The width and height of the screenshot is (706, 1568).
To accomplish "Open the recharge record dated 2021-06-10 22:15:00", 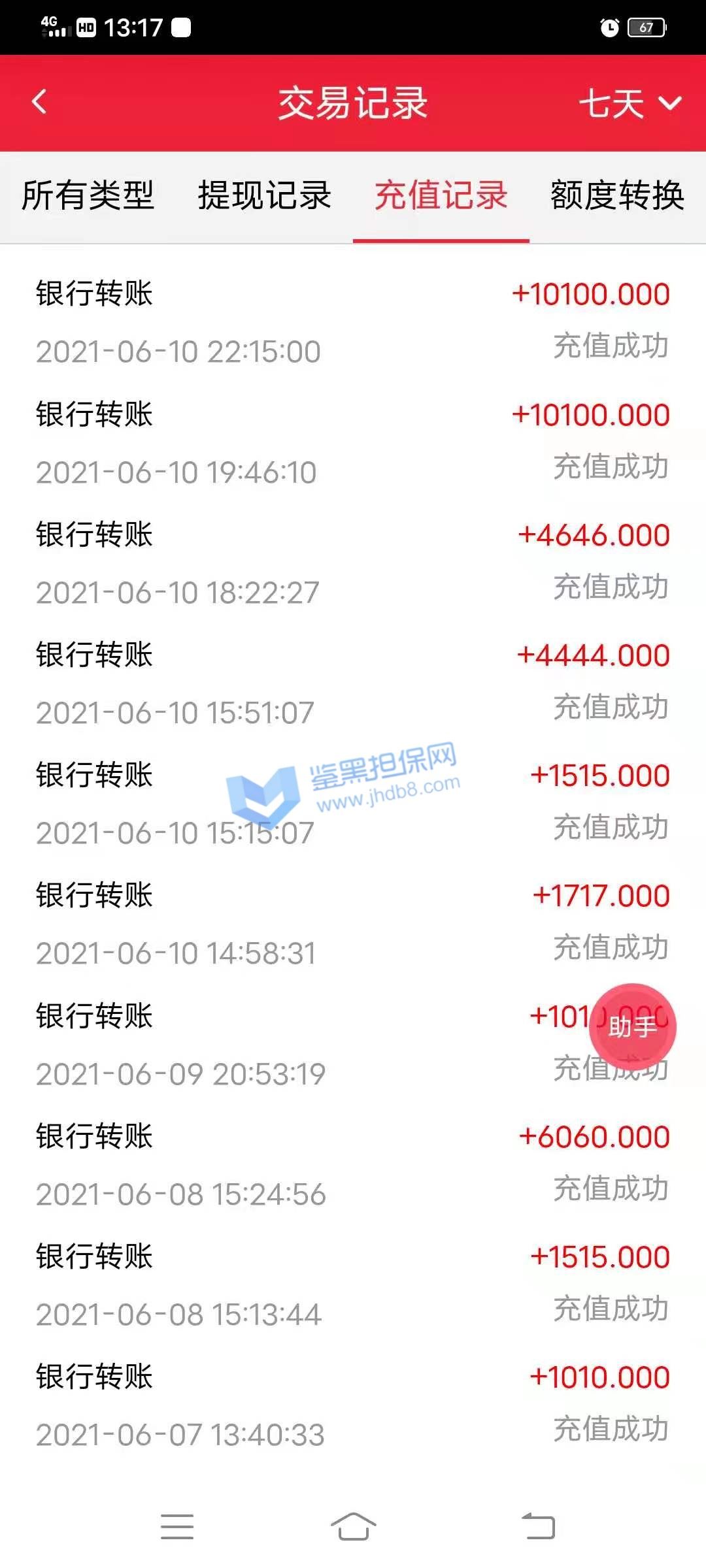I will pos(353,321).
